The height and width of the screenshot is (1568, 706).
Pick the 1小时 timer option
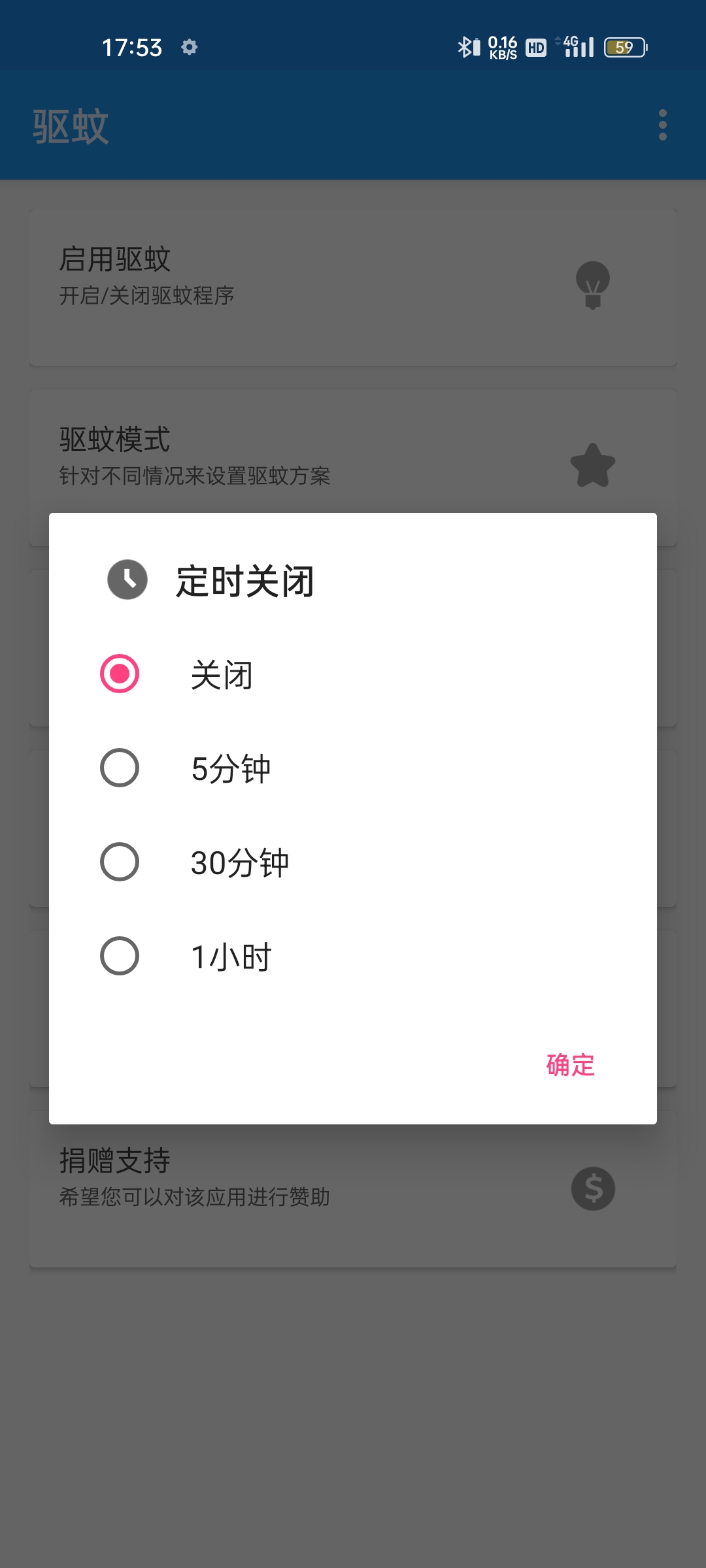click(x=353, y=956)
